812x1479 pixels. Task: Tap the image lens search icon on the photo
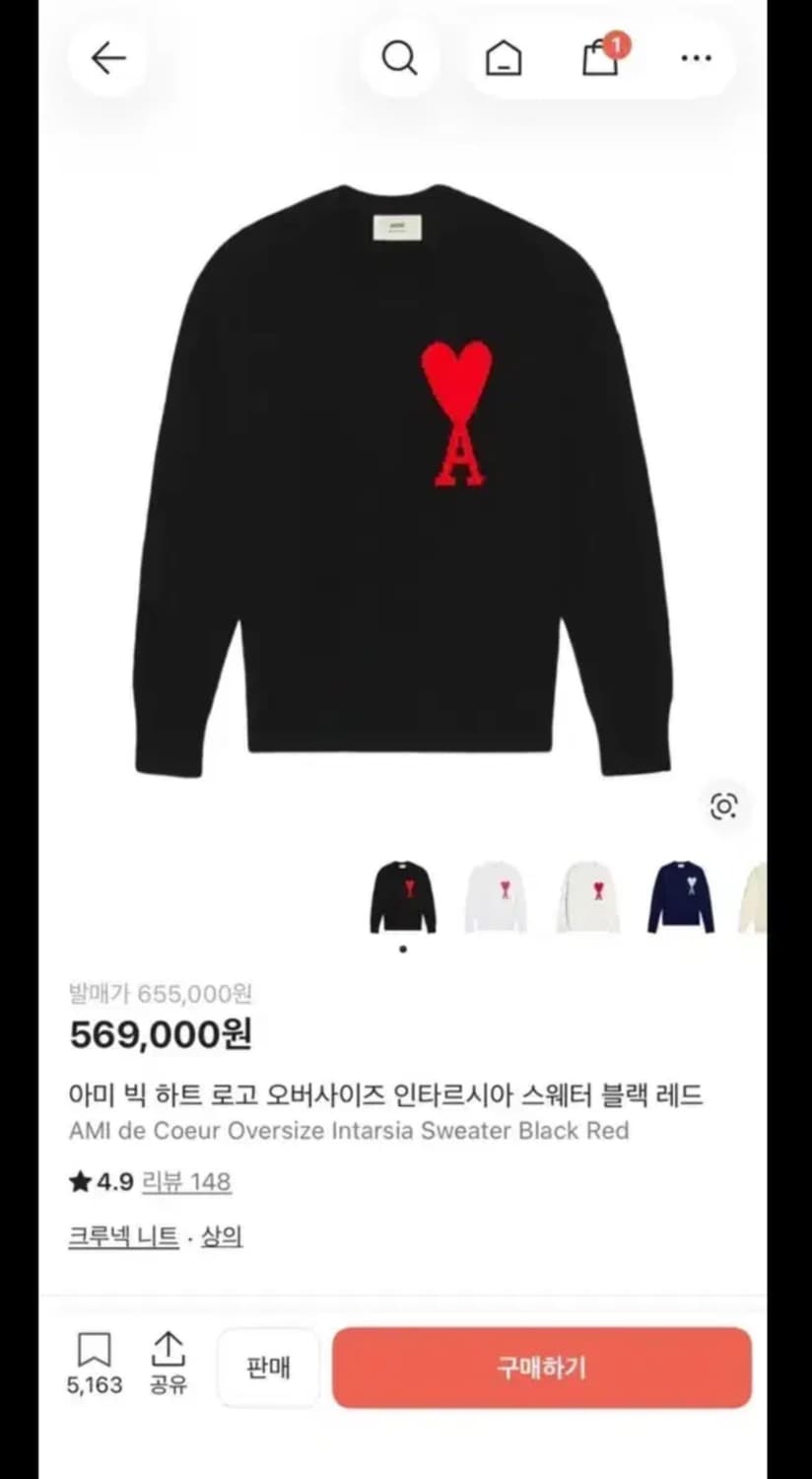click(x=725, y=806)
